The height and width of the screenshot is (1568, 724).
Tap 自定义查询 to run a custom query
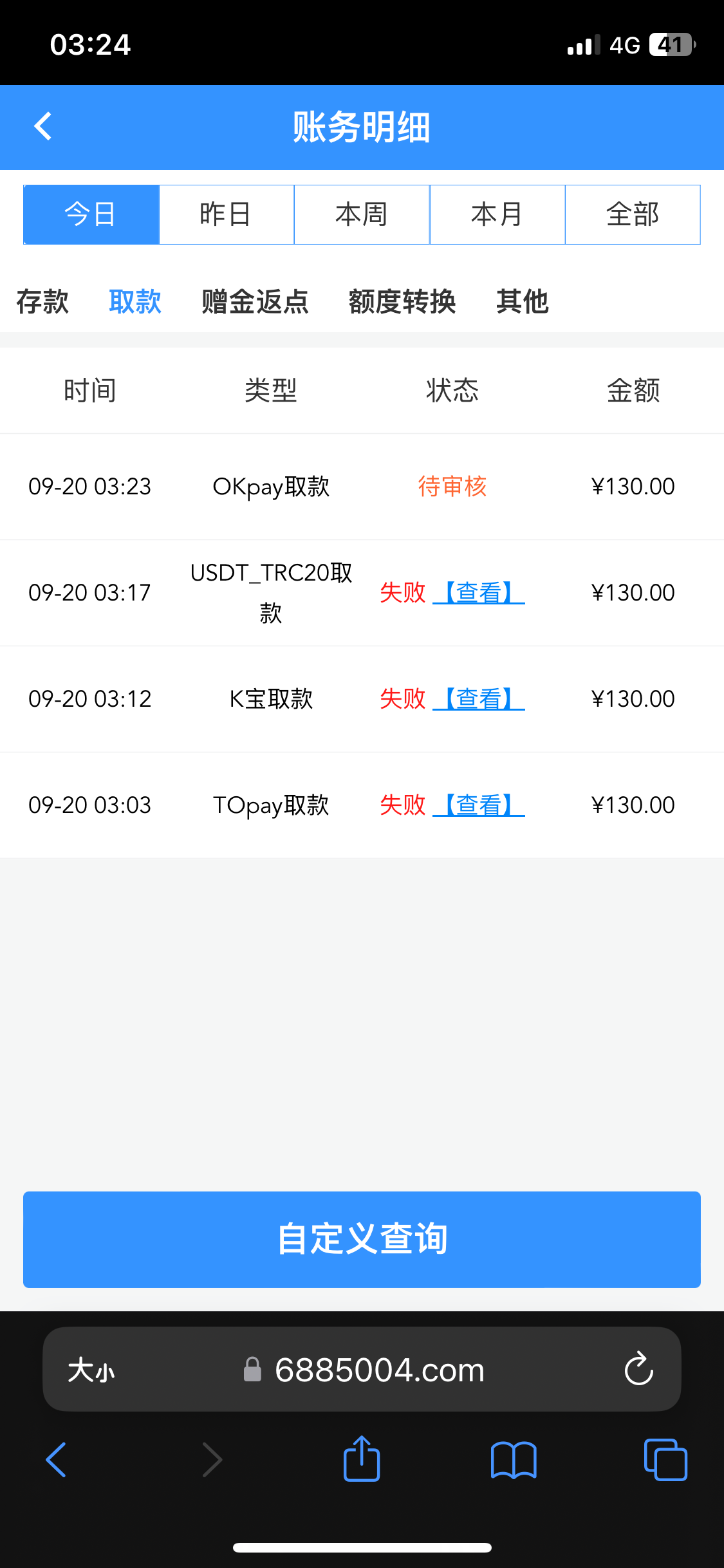pyautogui.click(x=362, y=1239)
